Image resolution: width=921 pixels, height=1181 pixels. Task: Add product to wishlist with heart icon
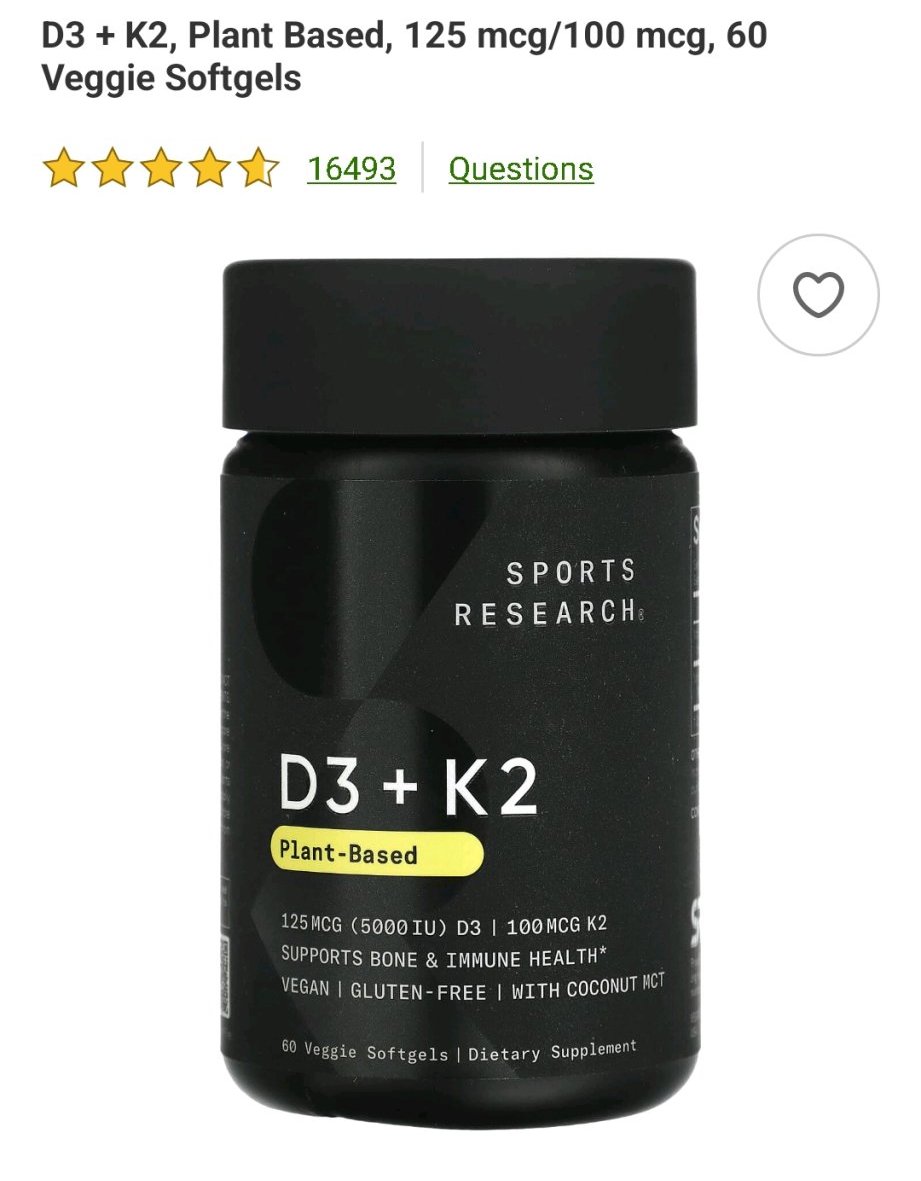(818, 294)
